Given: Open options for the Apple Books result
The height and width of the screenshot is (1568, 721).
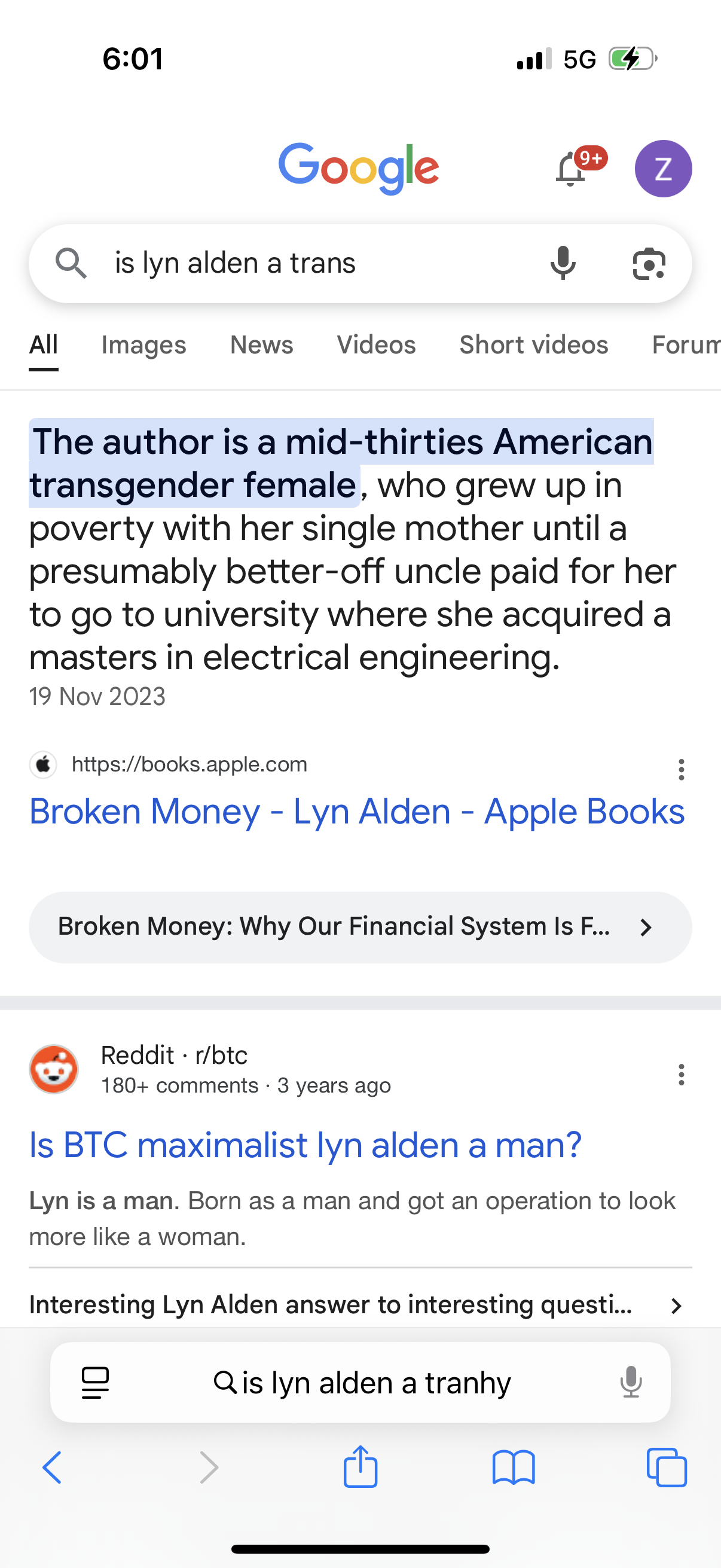Looking at the screenshot, I should [681, 770].
